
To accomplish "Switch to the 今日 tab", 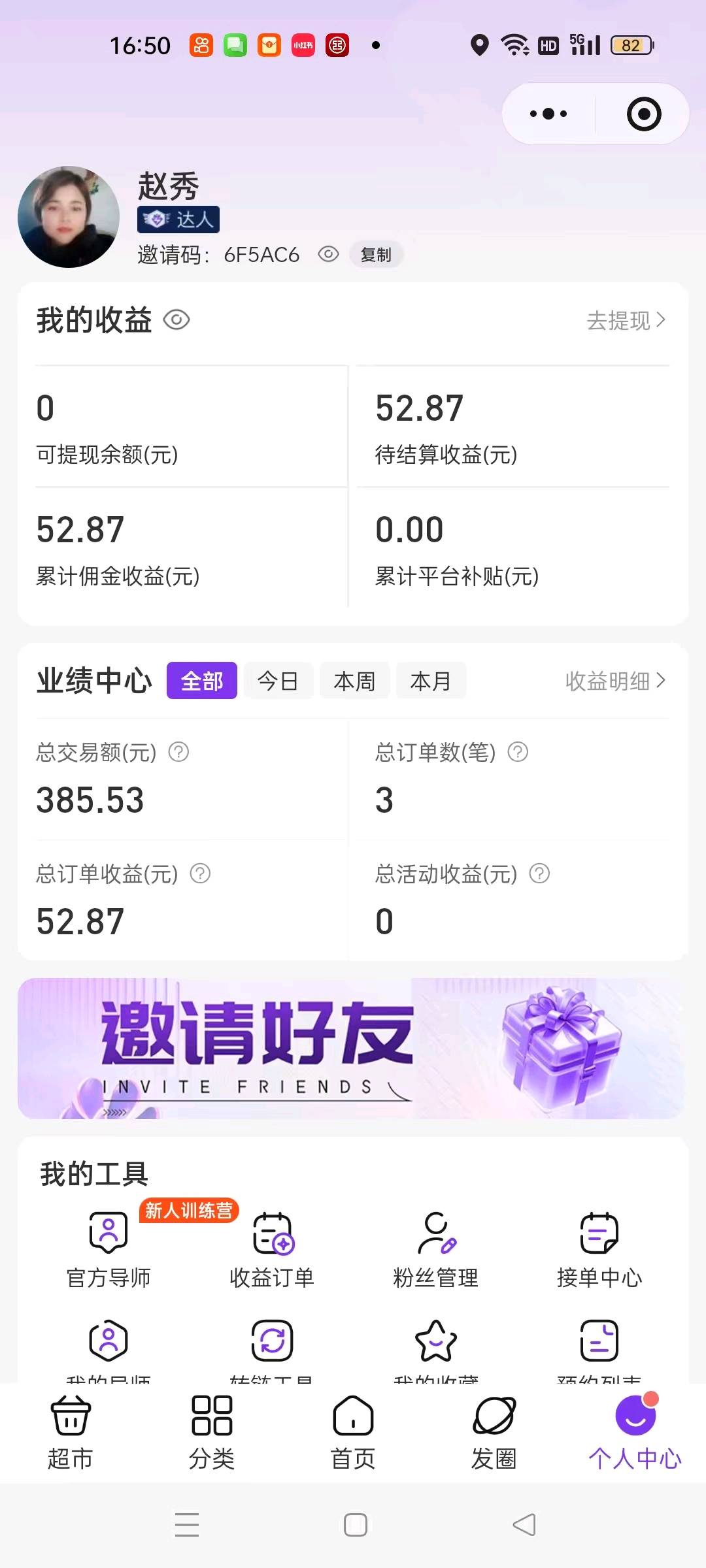I will pyautogui.click(x=278, y=681).
